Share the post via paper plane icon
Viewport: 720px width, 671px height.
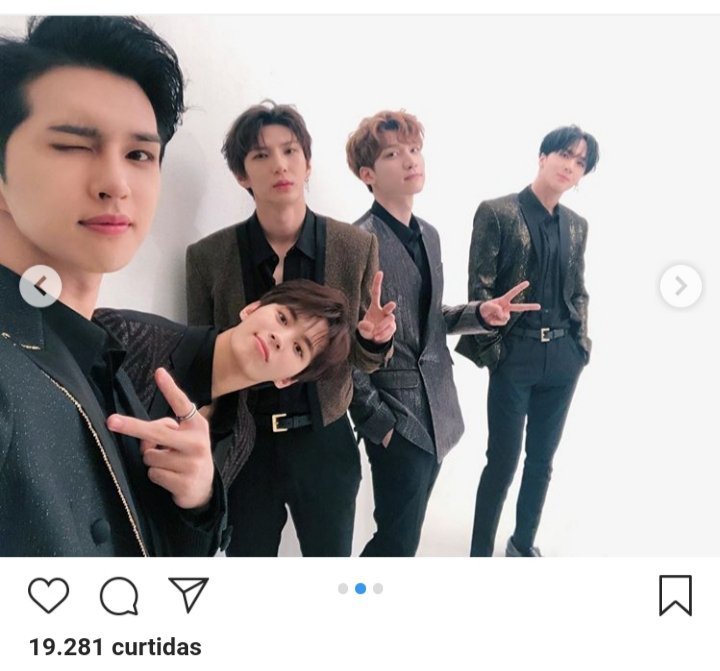coord(188,594)
